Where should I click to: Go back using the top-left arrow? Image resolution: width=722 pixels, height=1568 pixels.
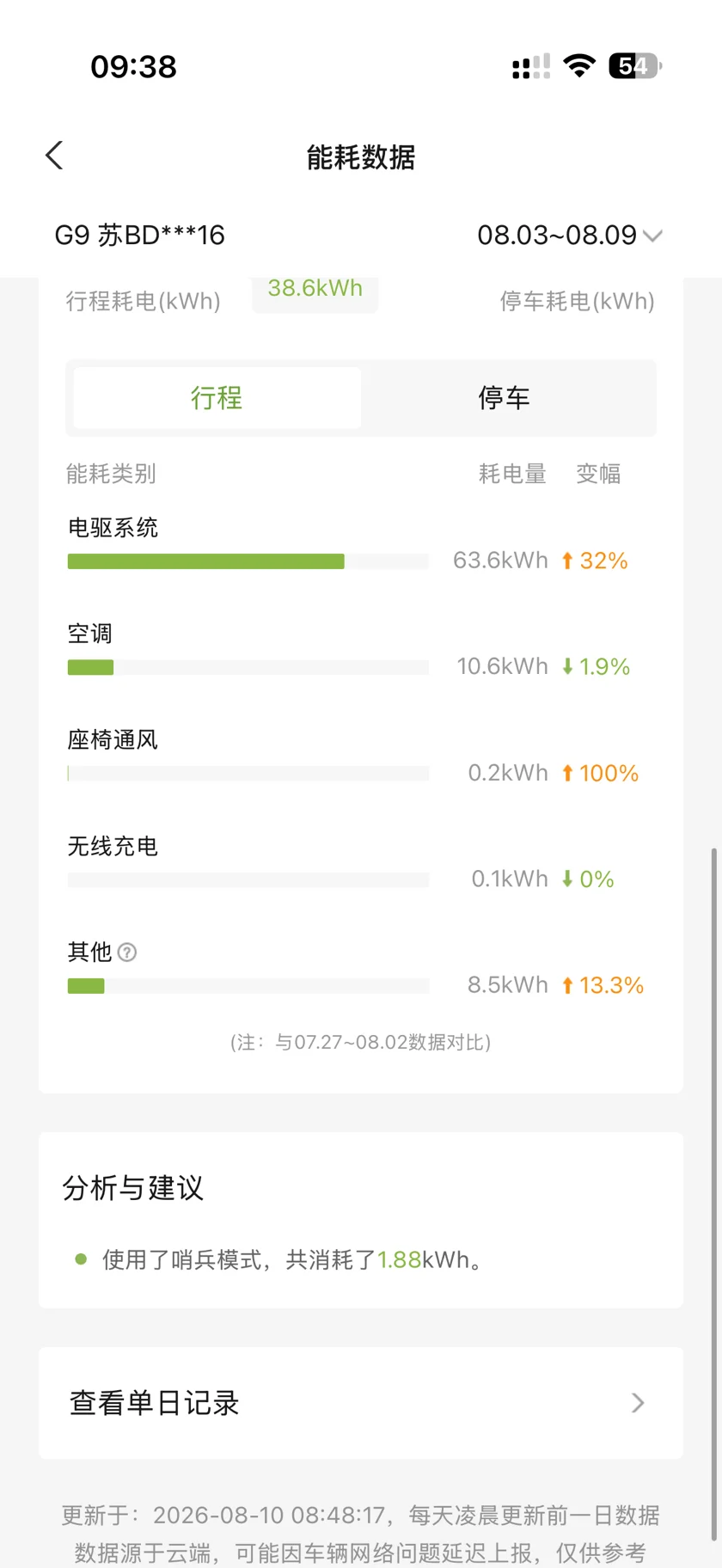pos(54,156)
